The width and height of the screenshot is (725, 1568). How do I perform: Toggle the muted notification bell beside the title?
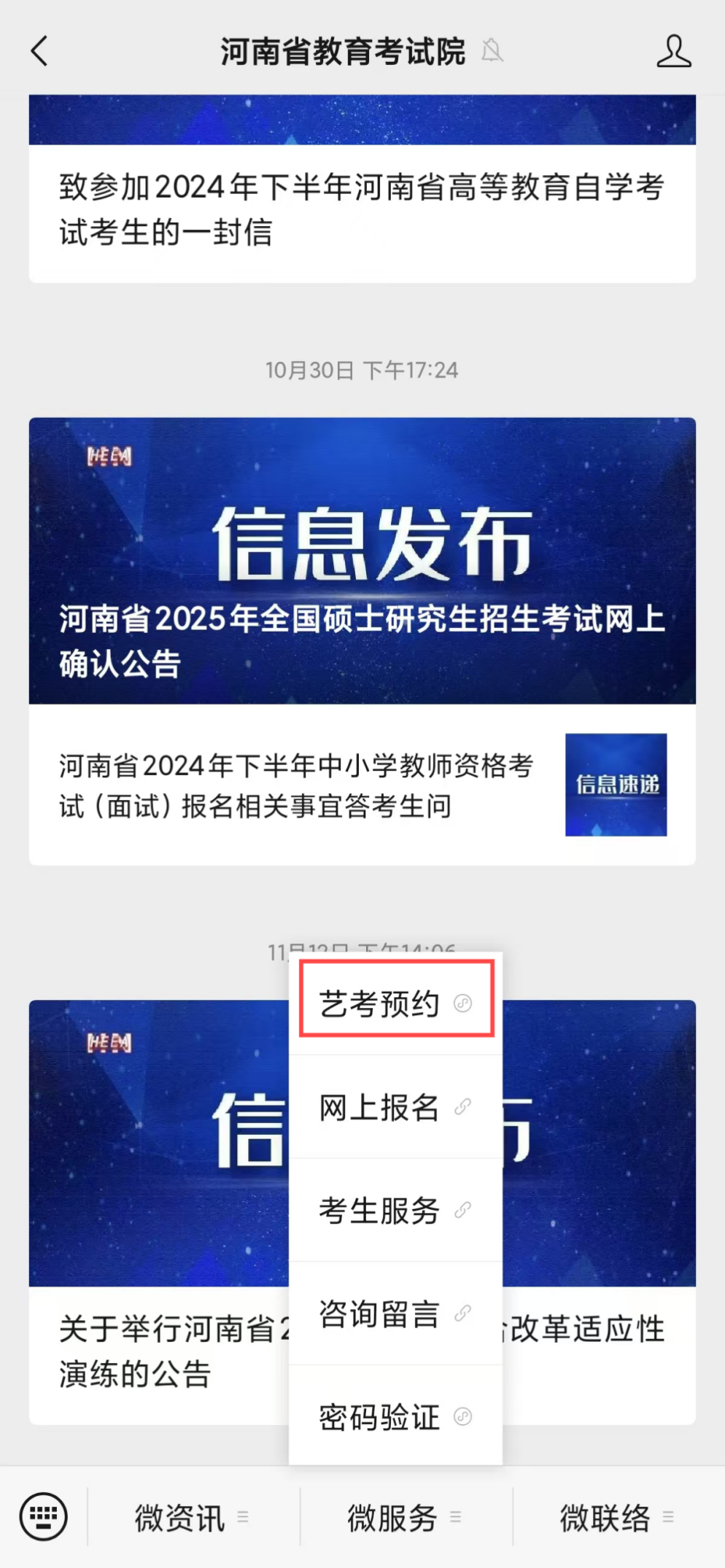(x=493, y=51)
